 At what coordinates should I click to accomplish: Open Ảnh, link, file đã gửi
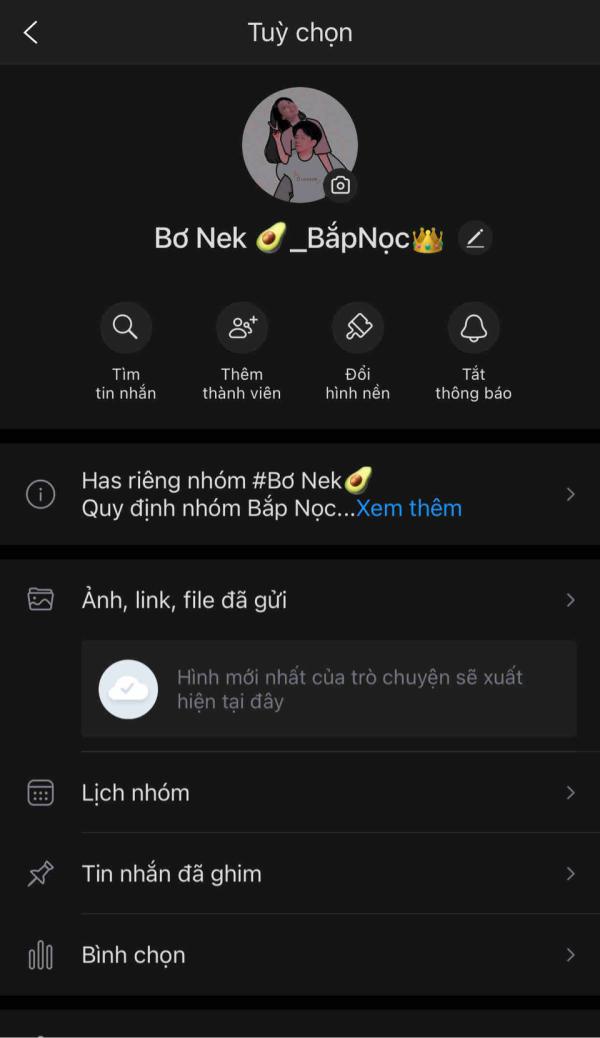[300, 600]
